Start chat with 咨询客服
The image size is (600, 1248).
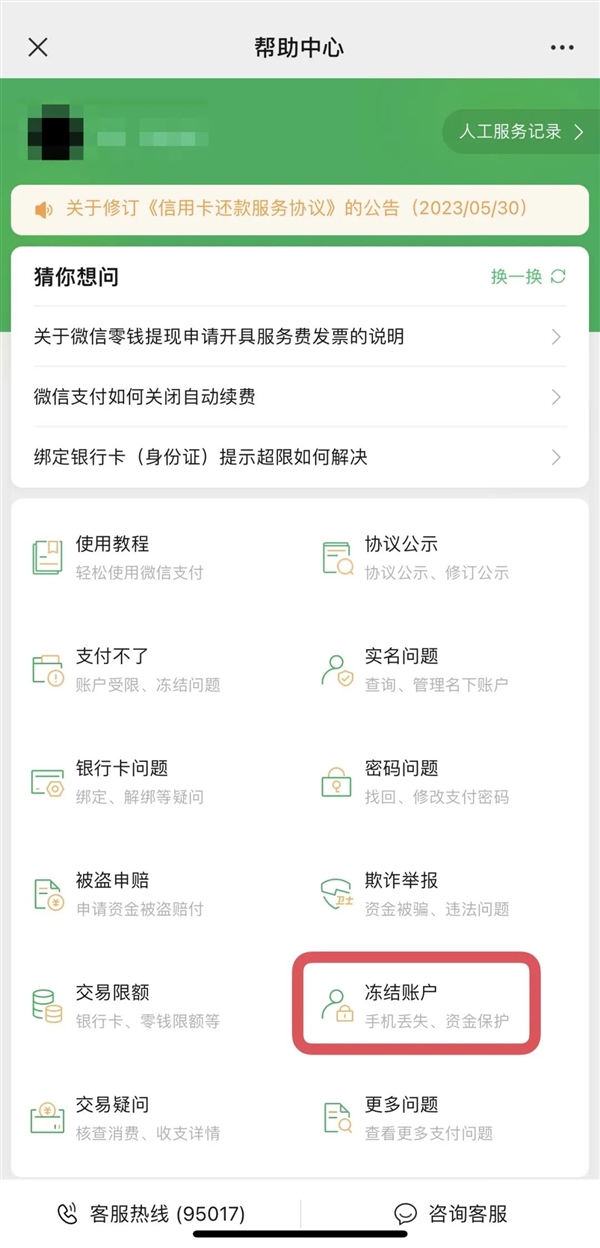[451, 1214]
